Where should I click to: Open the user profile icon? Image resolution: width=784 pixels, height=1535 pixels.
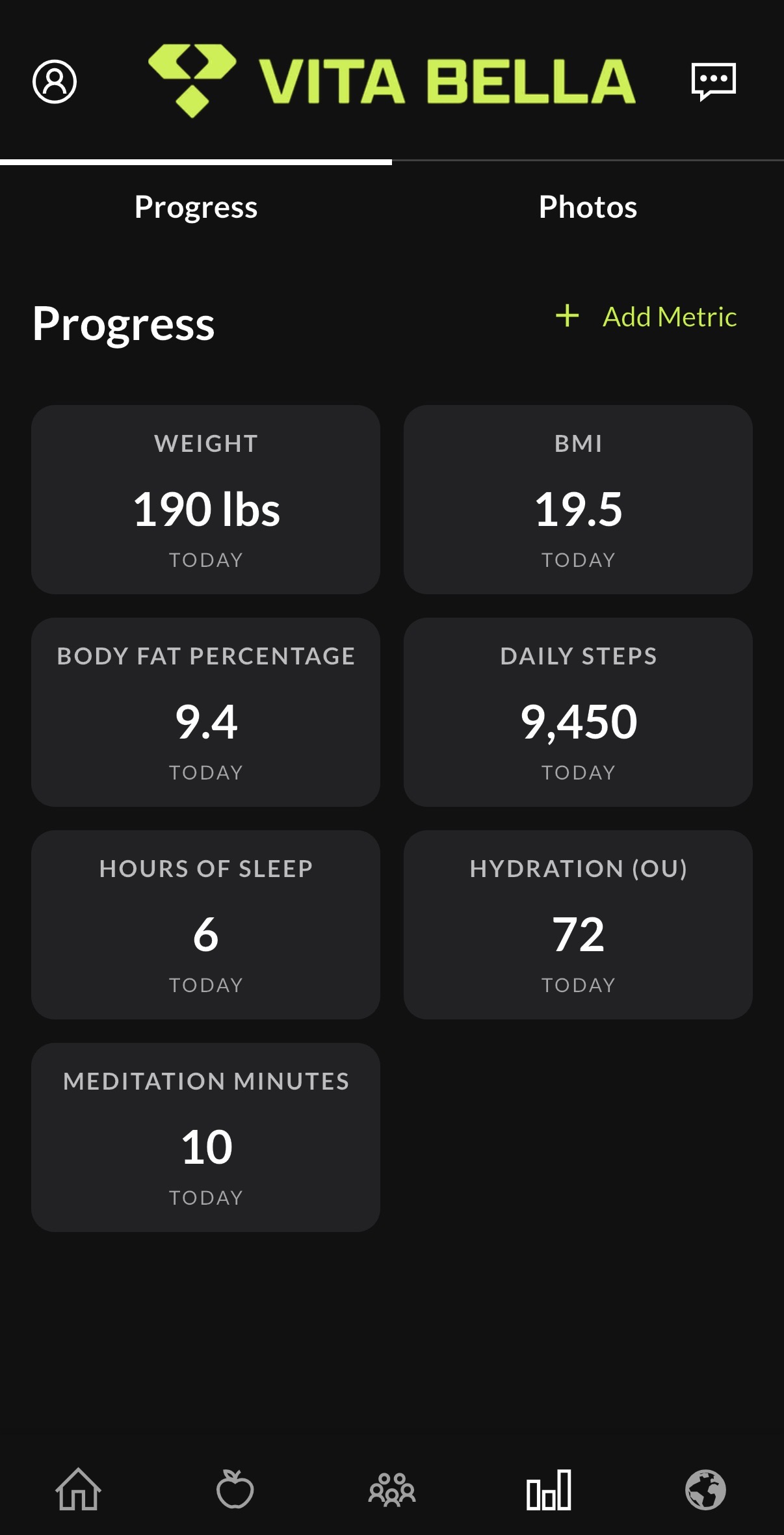[55, 82]
